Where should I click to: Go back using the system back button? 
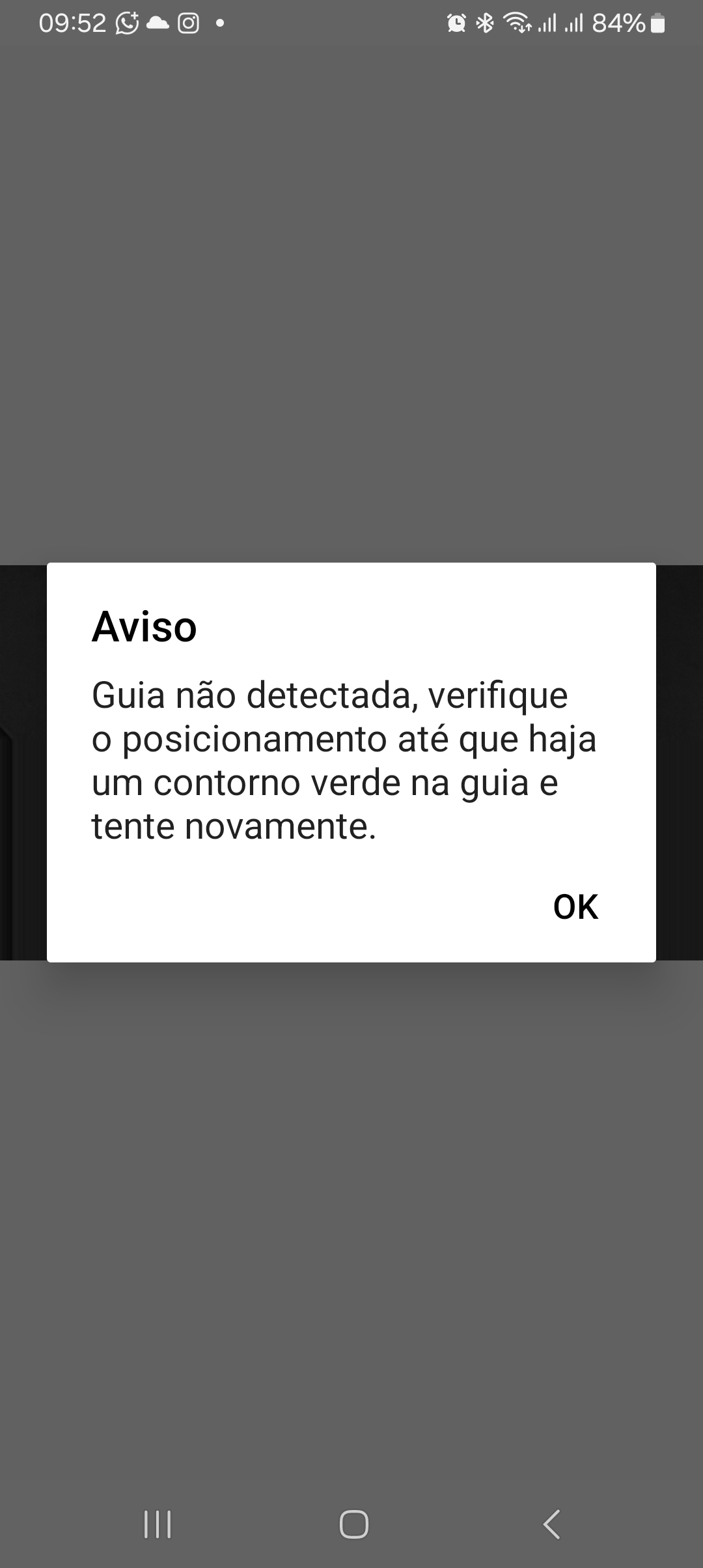[x=551, y=1524]
